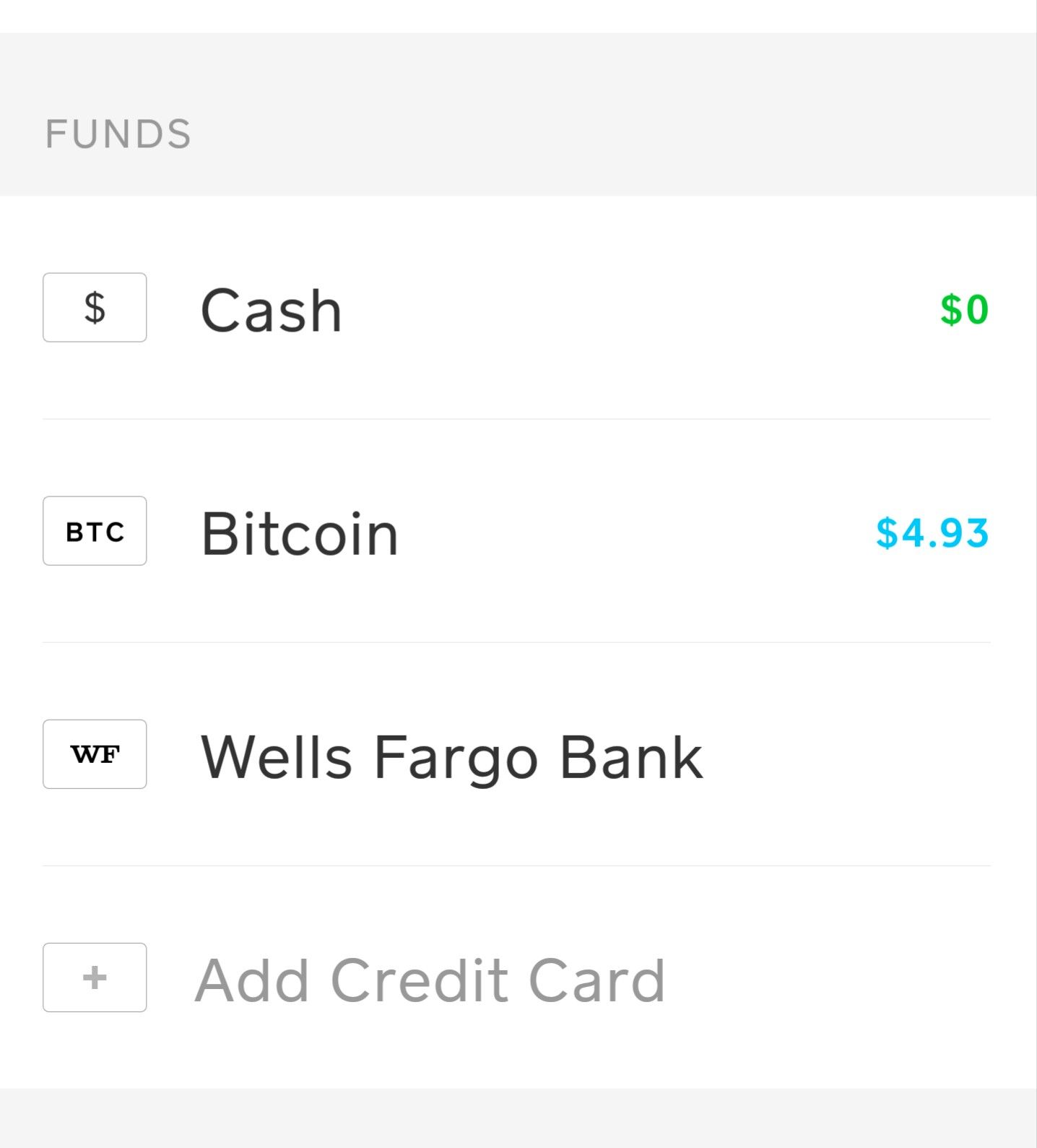Click the Cash label text
This screenshot has width=1037, height=1148.
[270, 308]
